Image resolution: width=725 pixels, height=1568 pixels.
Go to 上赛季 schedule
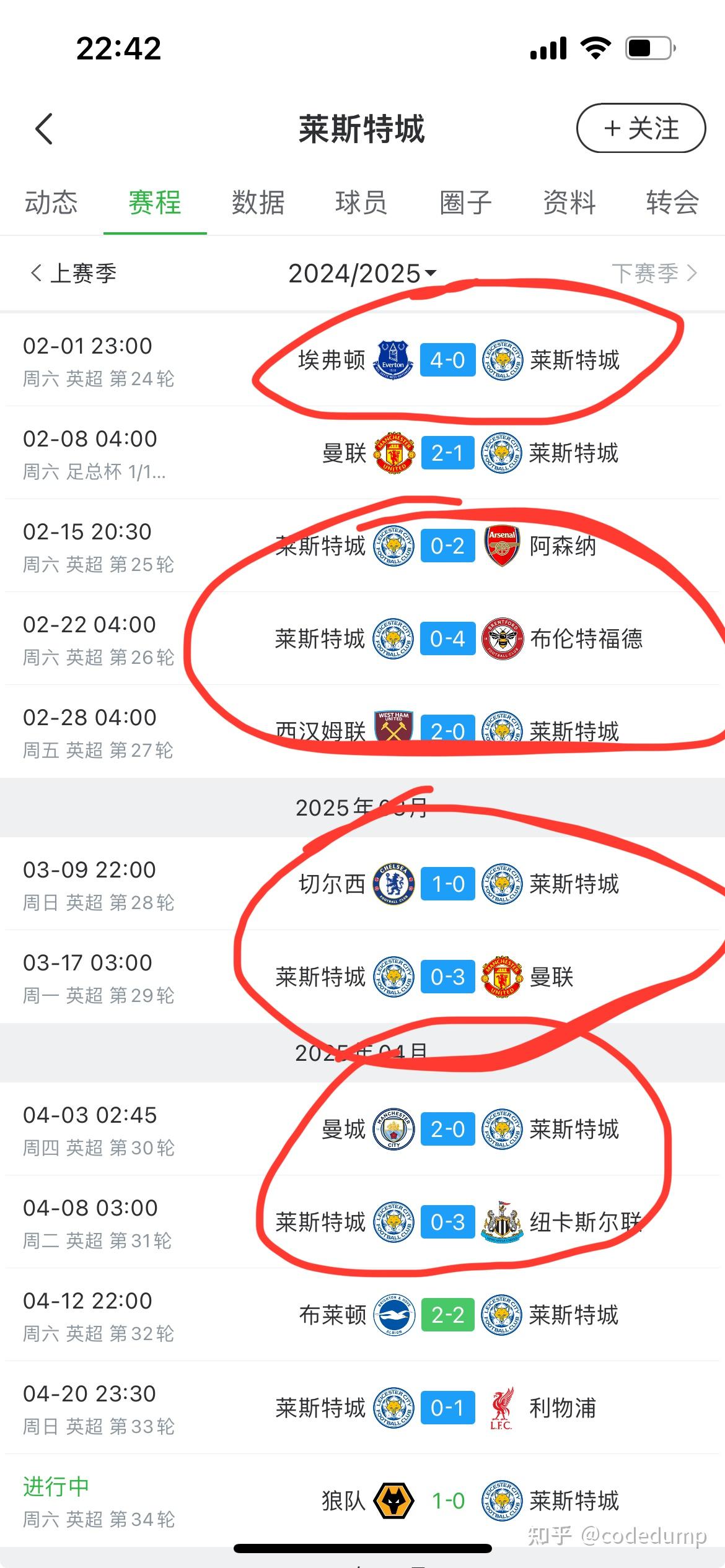click(74, 273)
